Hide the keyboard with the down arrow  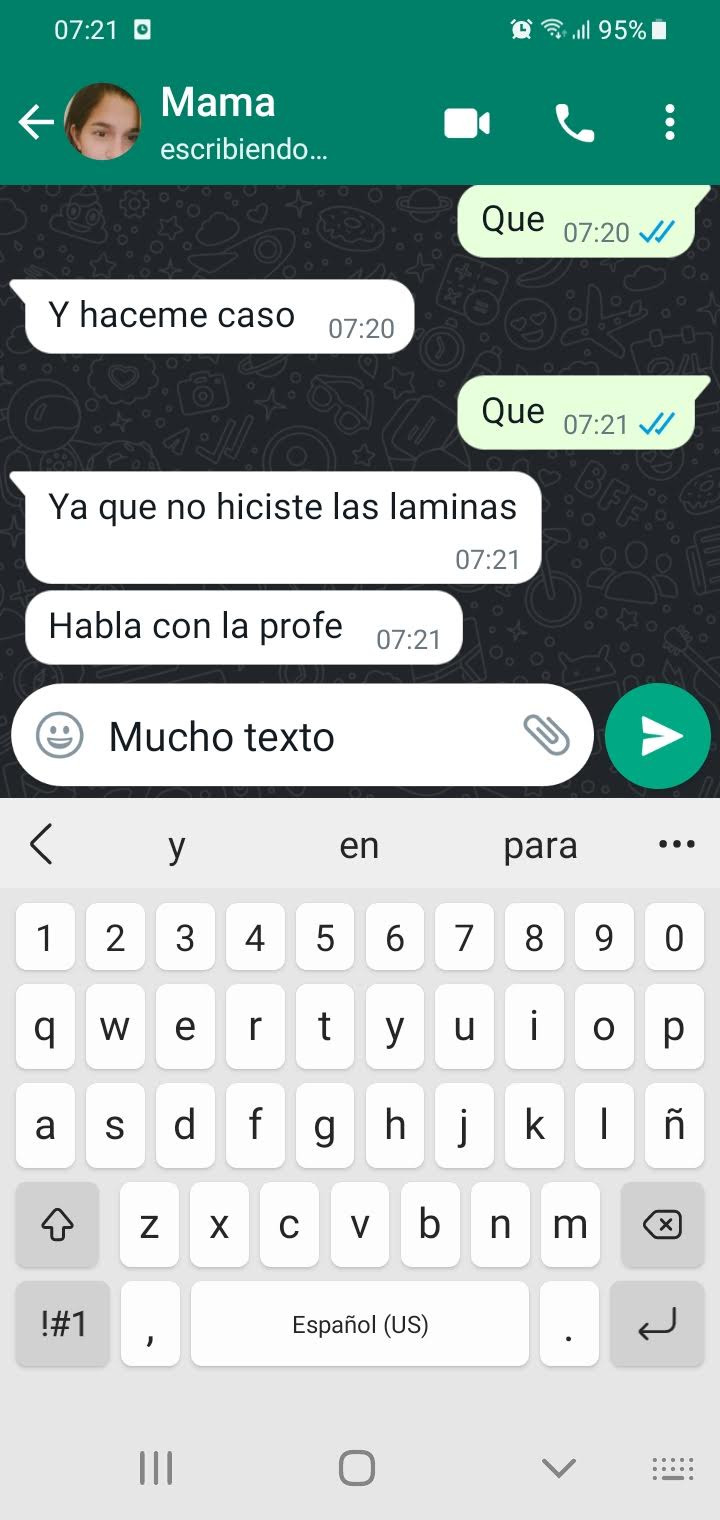(x=558, y=1468)
